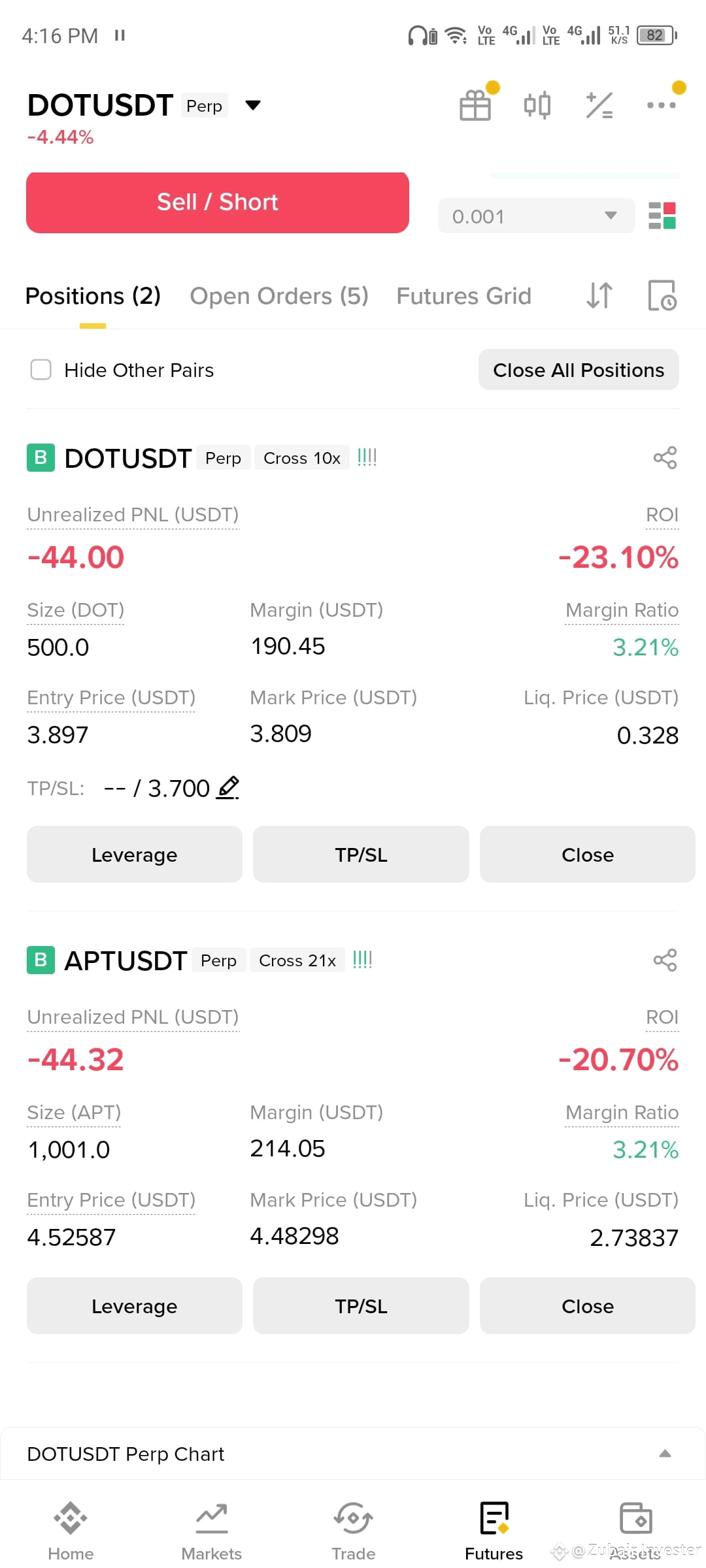Expand the 0.001 depth dropdown
The image size is (706, 1568).
(536, 216)
